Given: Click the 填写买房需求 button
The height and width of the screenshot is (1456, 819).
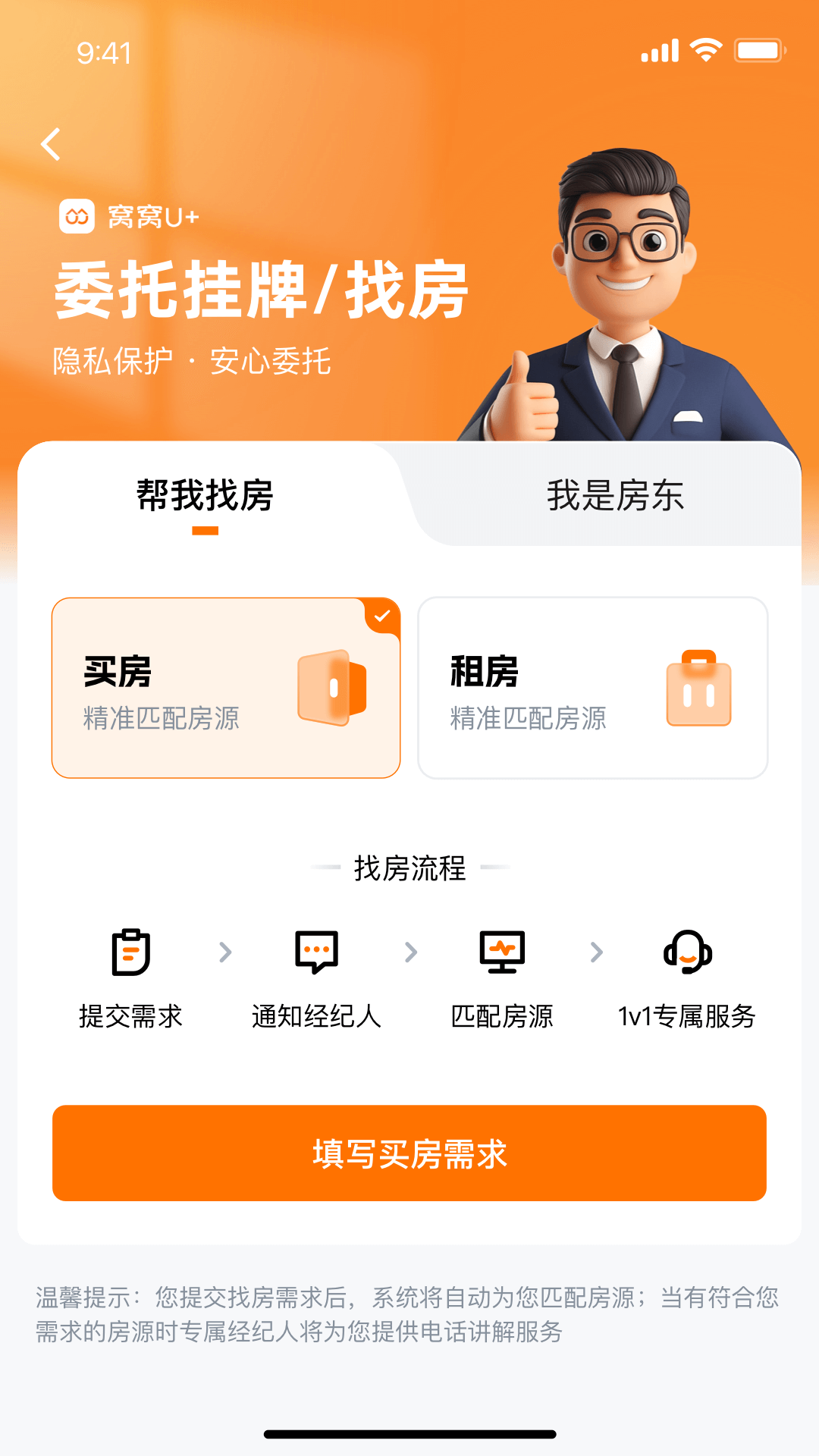Looking at the screenshot, I should 409,1153.
